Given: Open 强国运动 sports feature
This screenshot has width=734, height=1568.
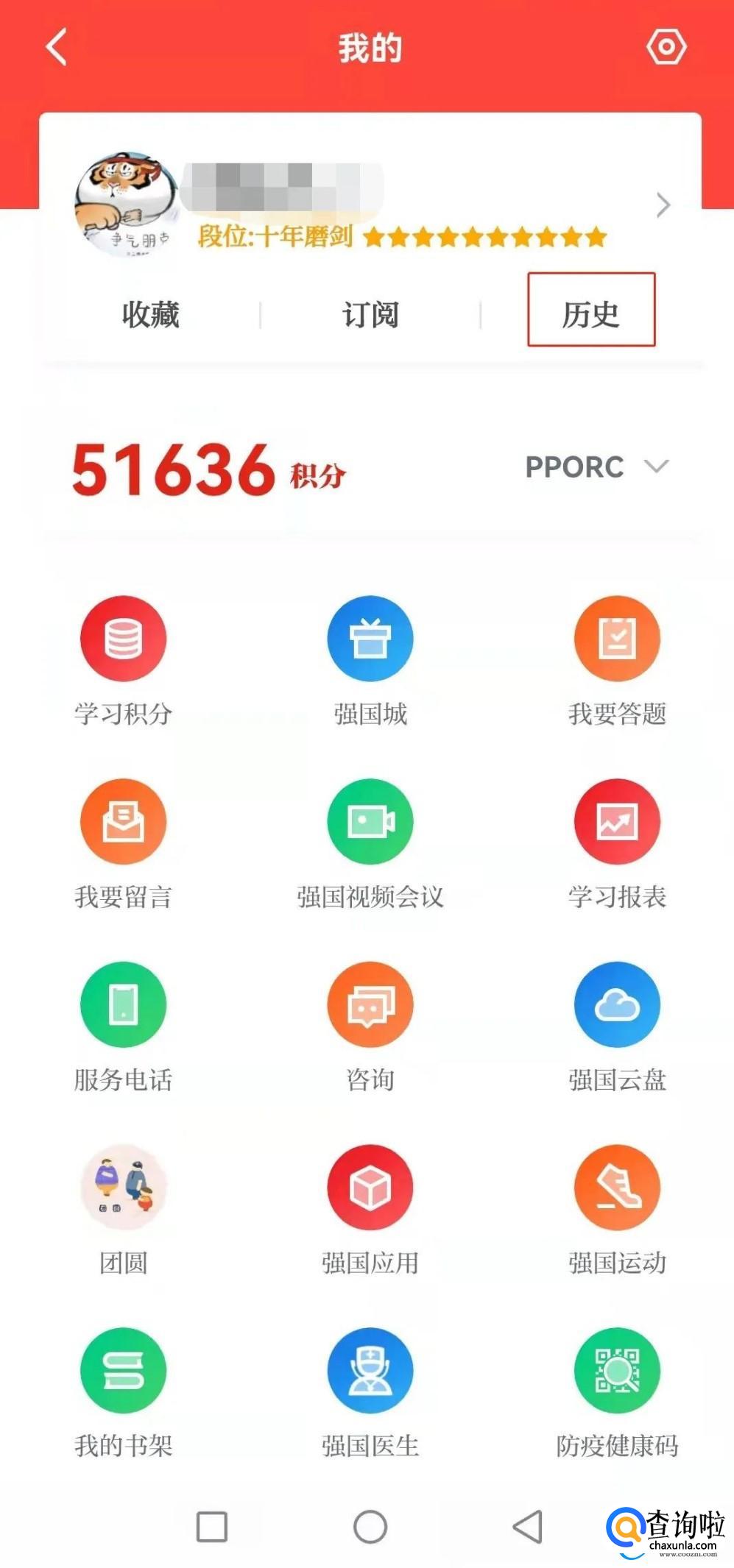Looking at the screenshot, I should tap(617, 1188).
